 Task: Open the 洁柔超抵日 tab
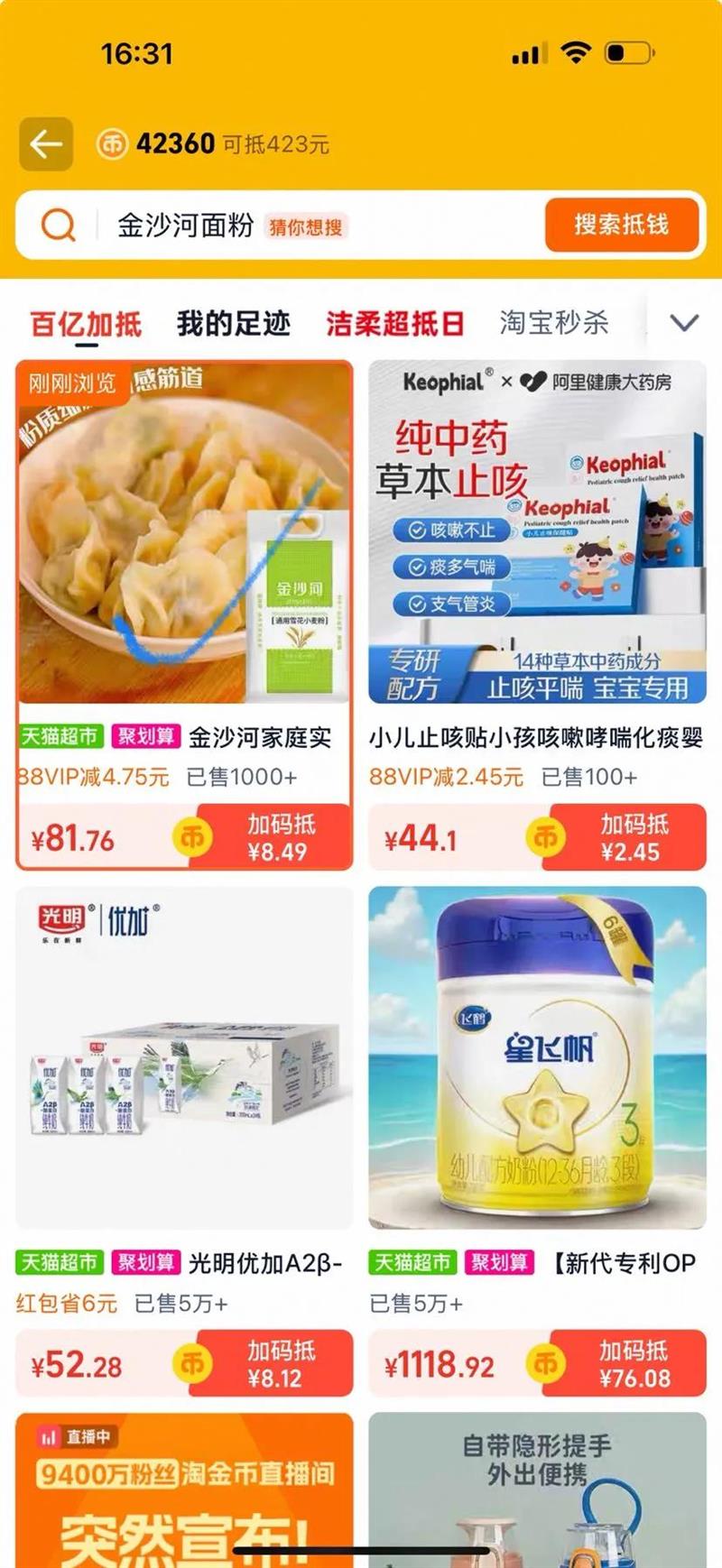[x=394, y=324]
